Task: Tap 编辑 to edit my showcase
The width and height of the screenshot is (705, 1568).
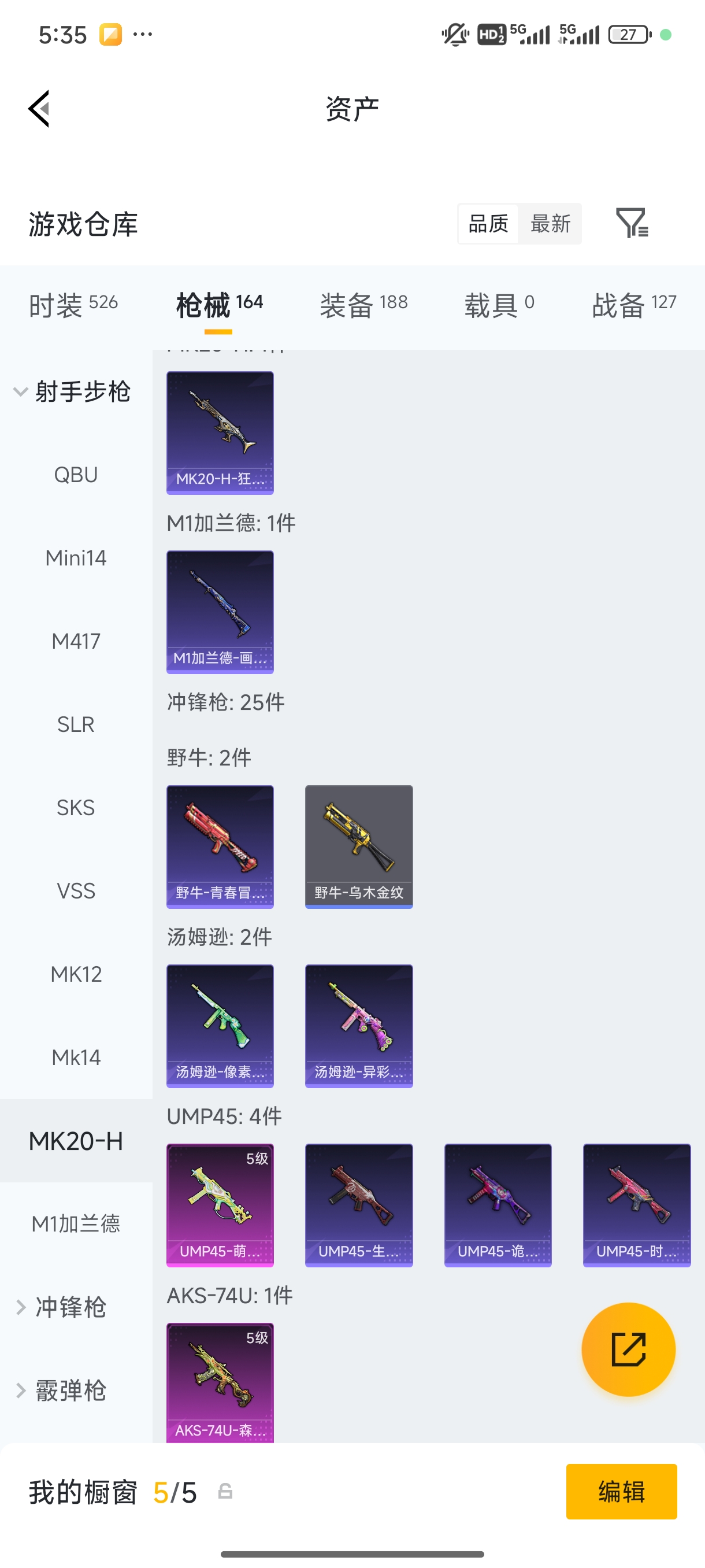Action: coord(621,1491)
